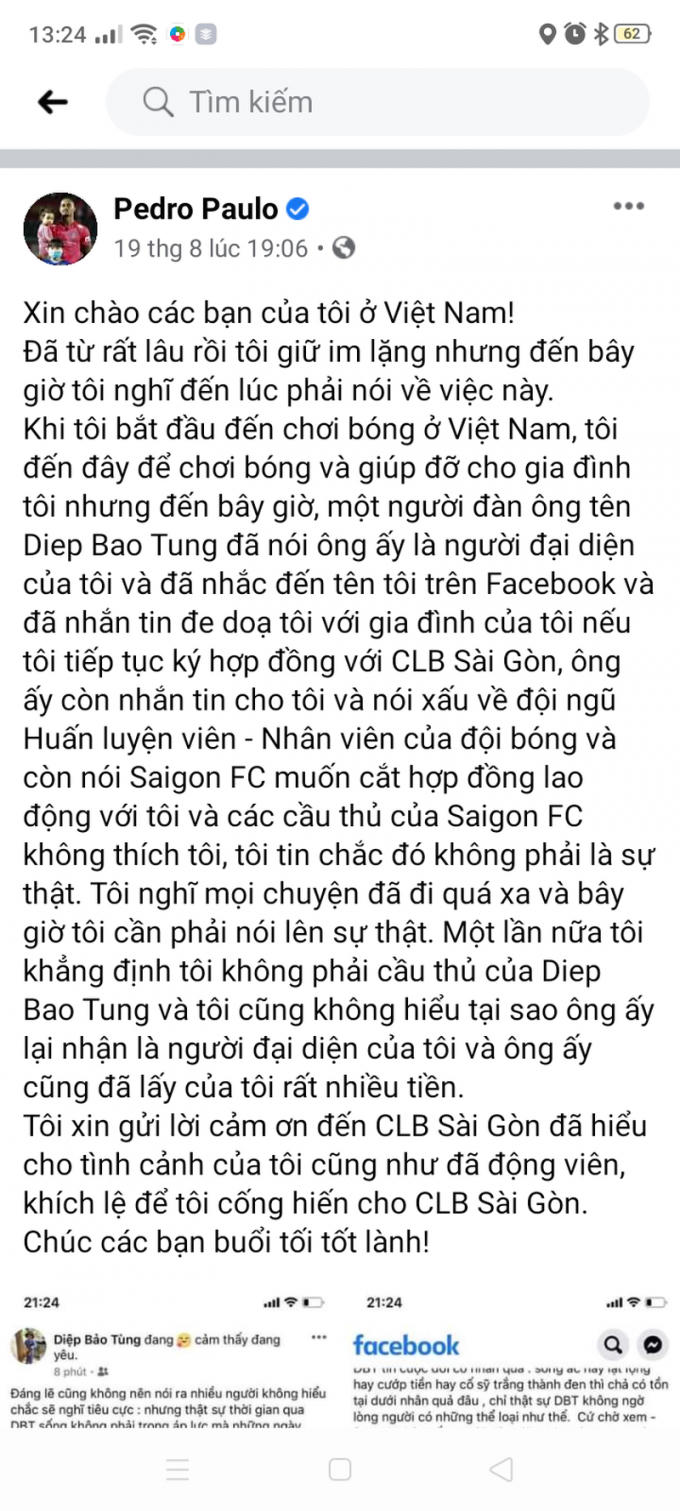Screen dimensions: 680x1511
Task: Open the Tìm kiếm search field
Action: pyautogui.click(x=378, y=101)
